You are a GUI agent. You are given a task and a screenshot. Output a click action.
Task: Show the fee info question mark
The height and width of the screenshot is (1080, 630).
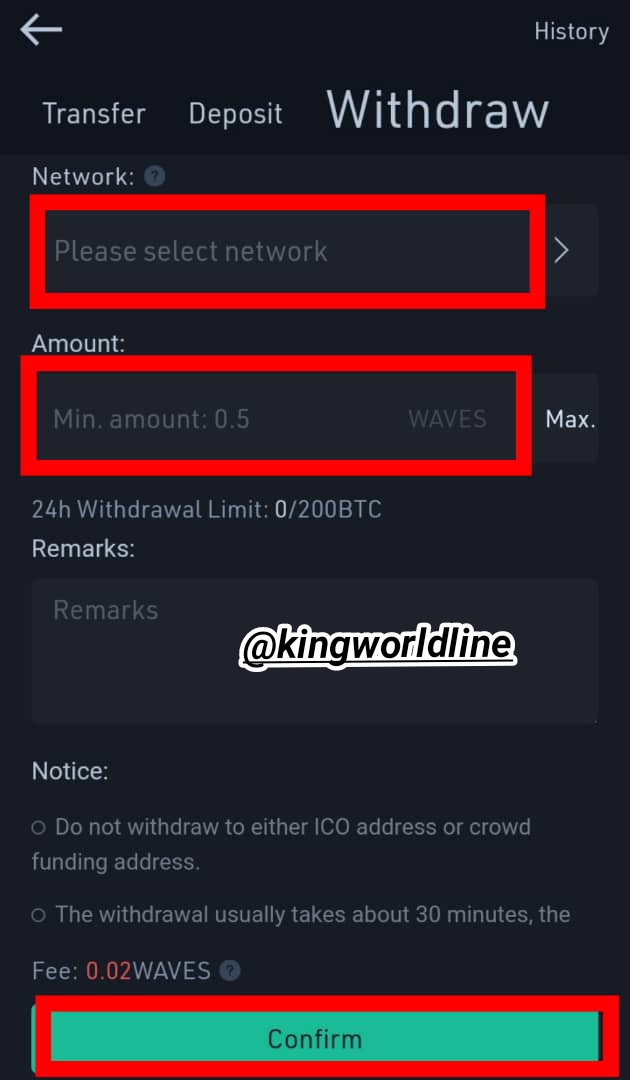coord(230,971)
